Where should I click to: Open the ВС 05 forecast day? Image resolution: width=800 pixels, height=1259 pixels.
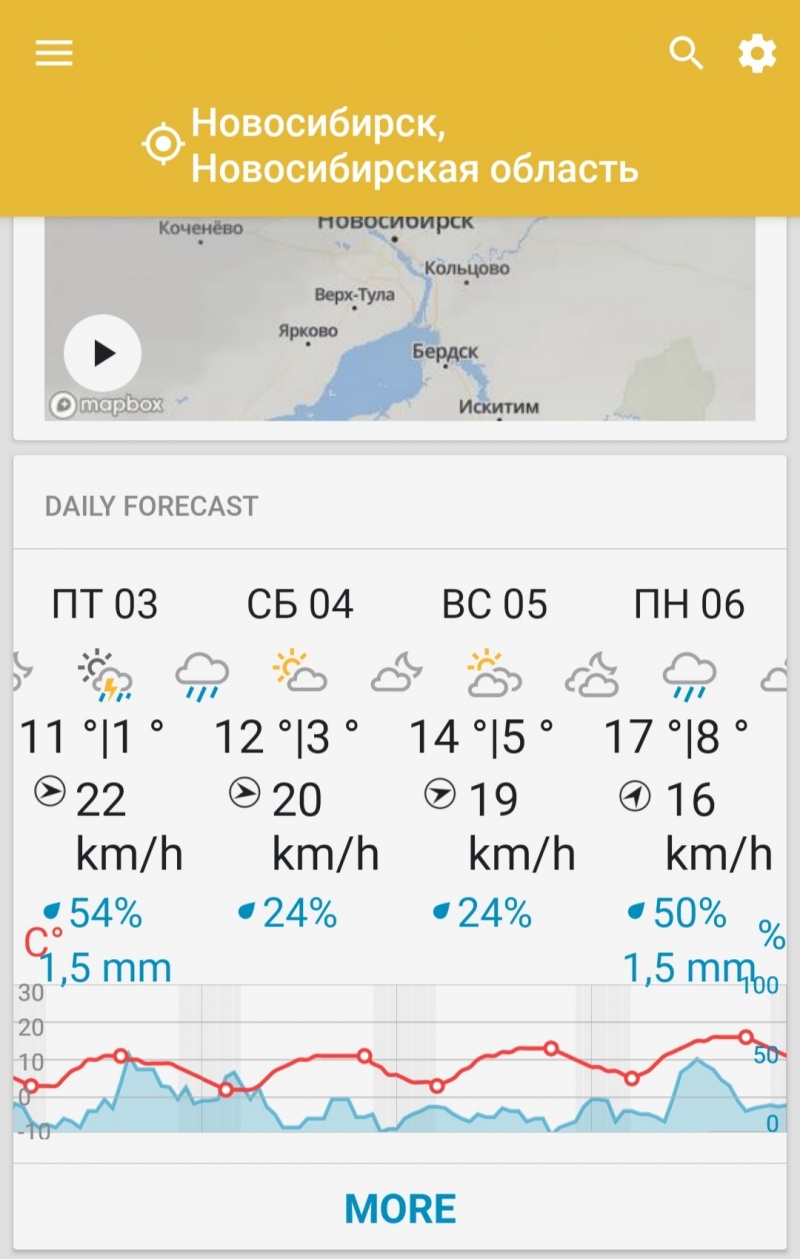click(x=495, y=605)
